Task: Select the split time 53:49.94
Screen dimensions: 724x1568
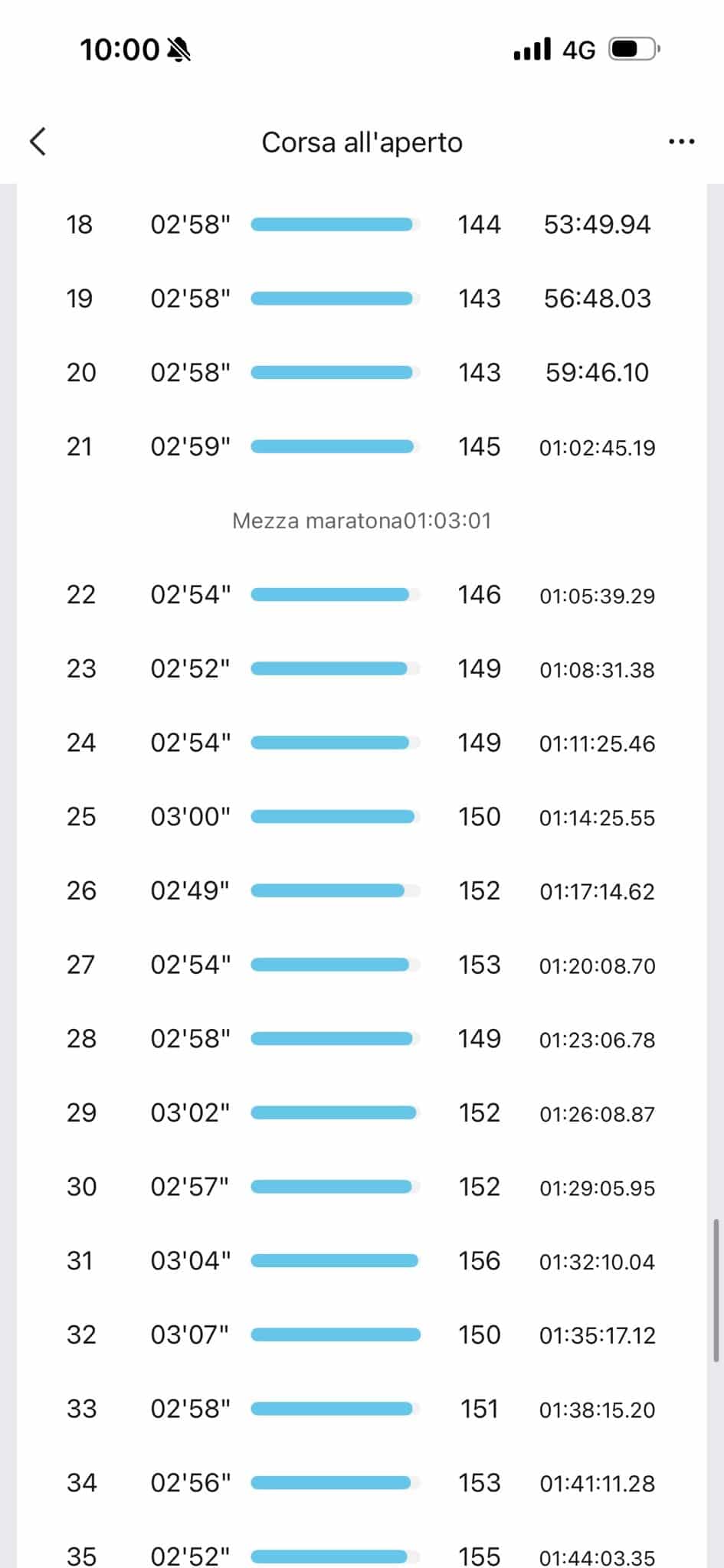Action: coord(596,224)
